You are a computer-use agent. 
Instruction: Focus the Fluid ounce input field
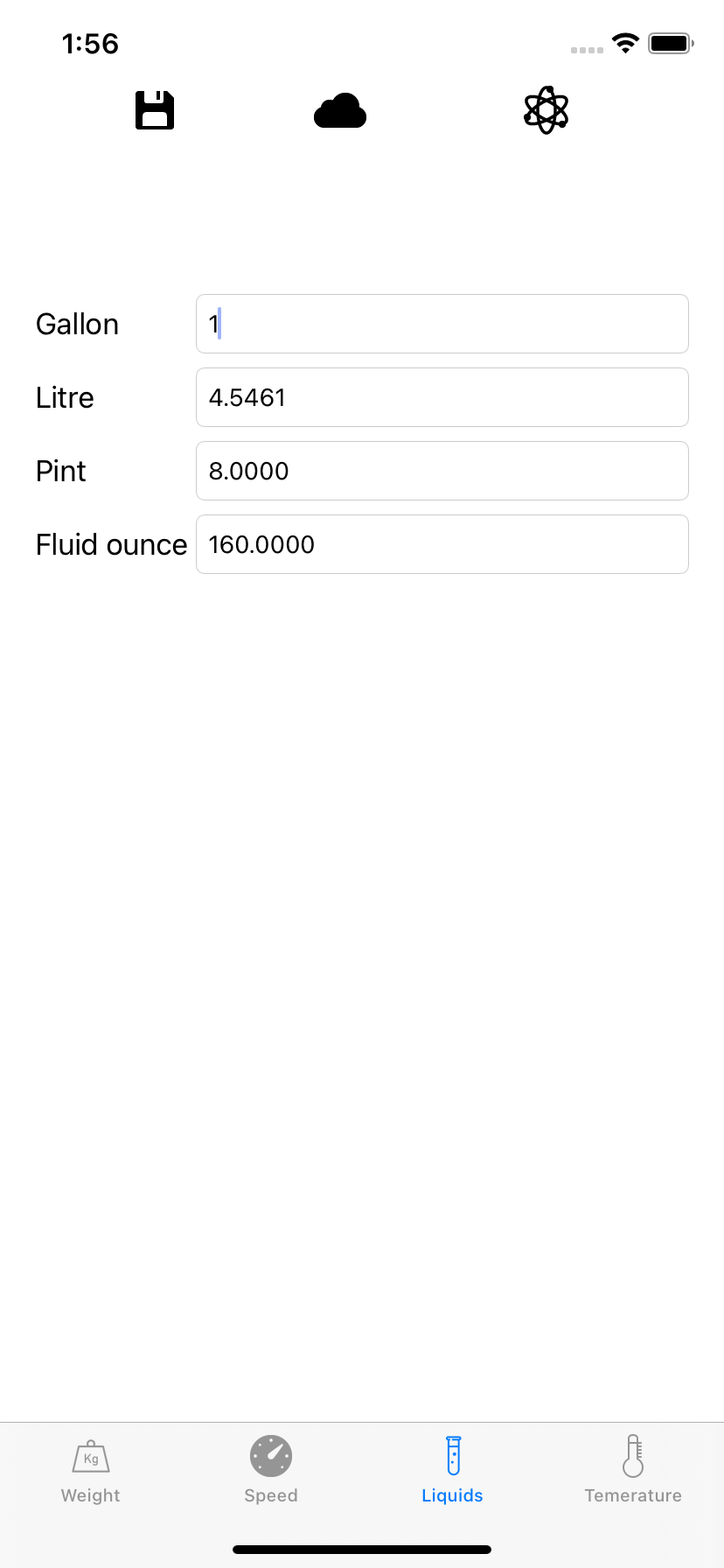[442, 544]
